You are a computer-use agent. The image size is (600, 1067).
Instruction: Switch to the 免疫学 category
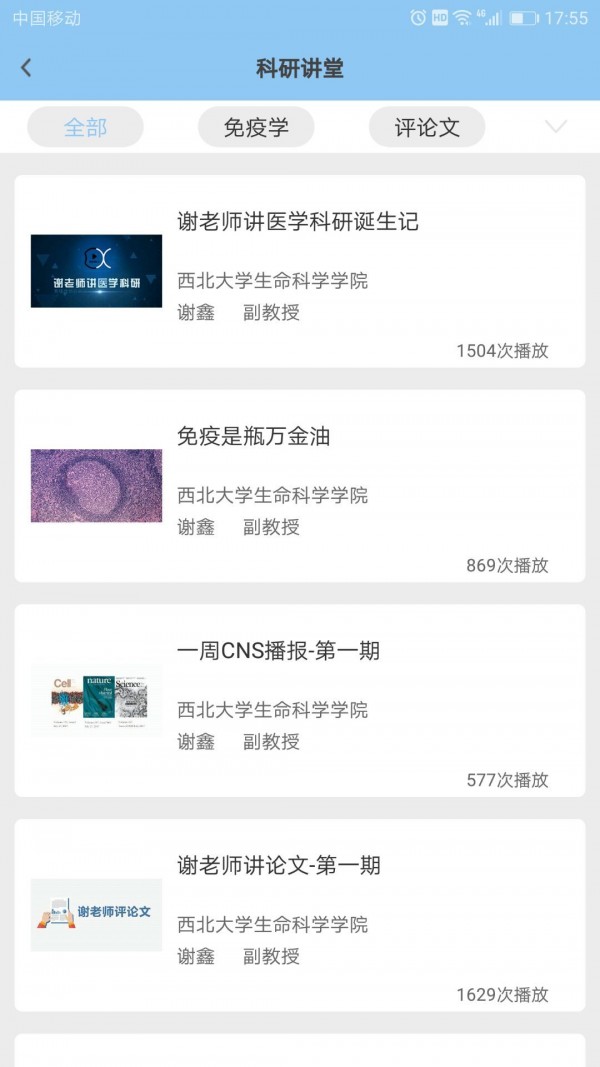[256, 127]
